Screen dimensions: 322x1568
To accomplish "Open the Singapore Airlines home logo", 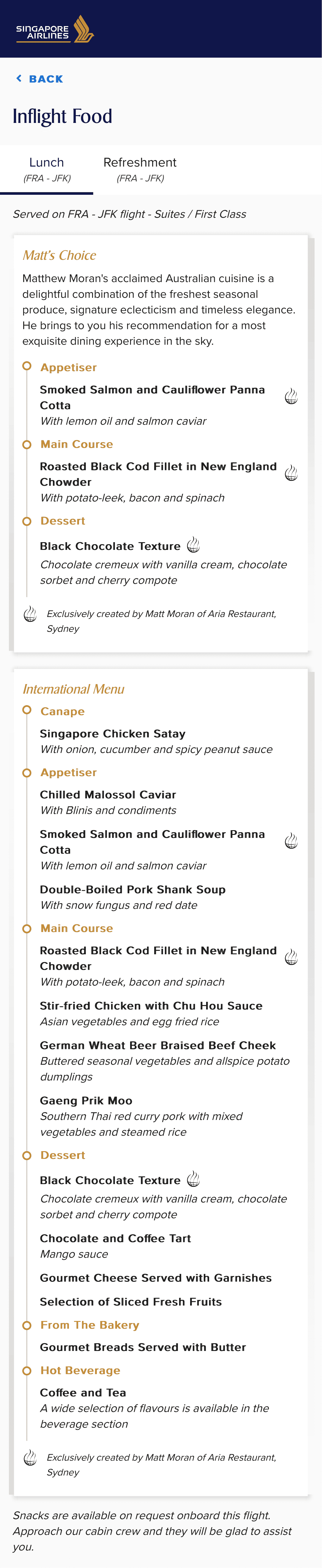I will click(54, 30).
